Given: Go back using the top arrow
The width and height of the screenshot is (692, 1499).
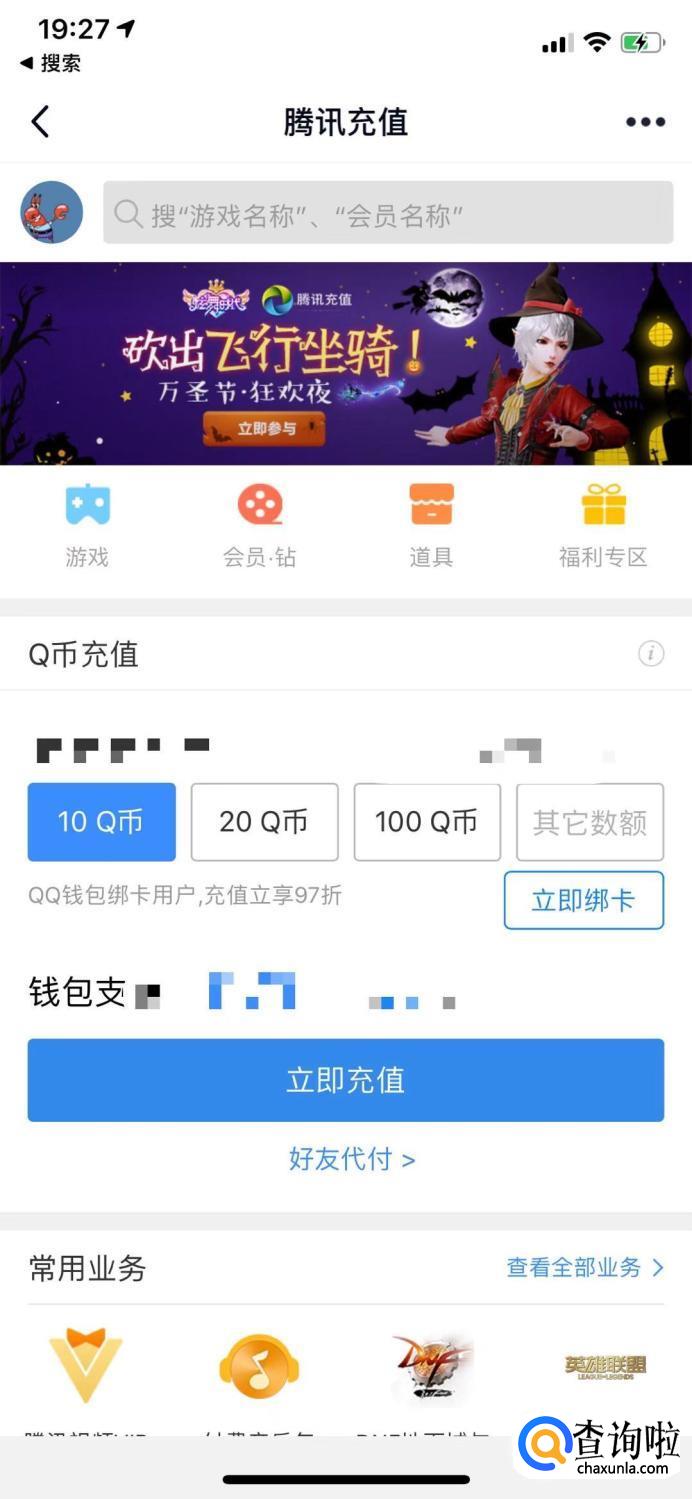Looking at the screenshot, I should point(40,122).
